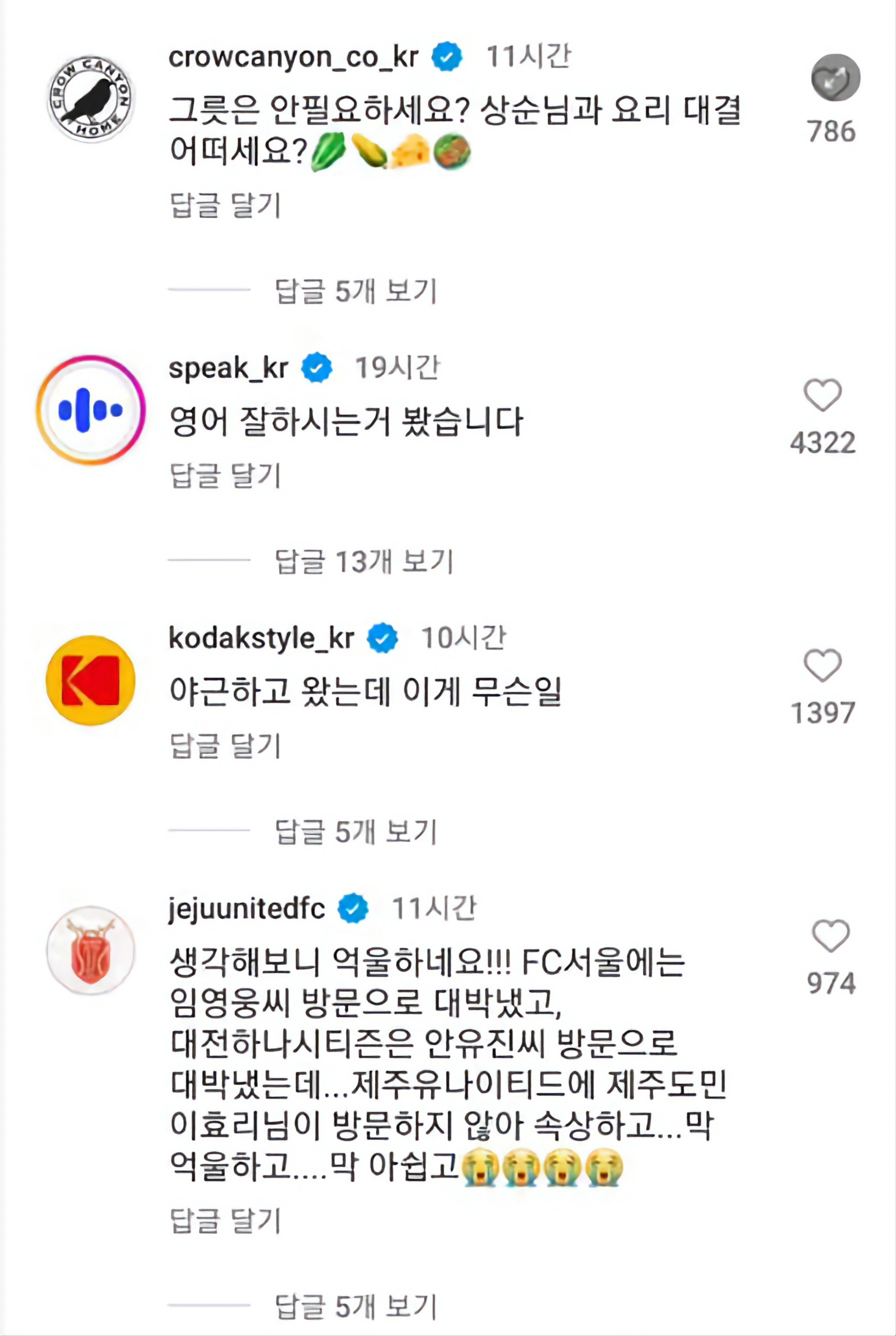
Task: Reply to the speak_kr comment
Action: (x=225, y=475)
